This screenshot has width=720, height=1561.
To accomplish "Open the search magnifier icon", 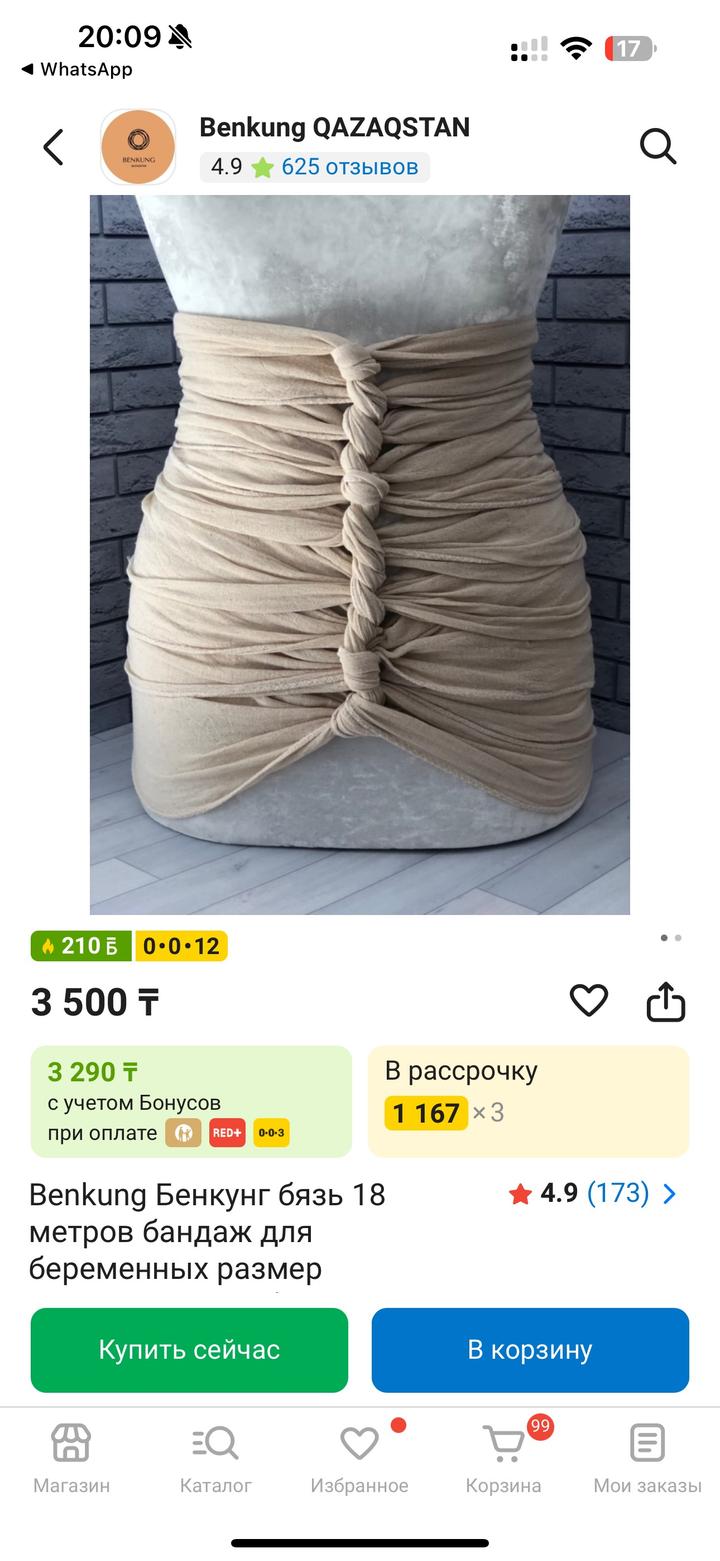I will [658, 147].
